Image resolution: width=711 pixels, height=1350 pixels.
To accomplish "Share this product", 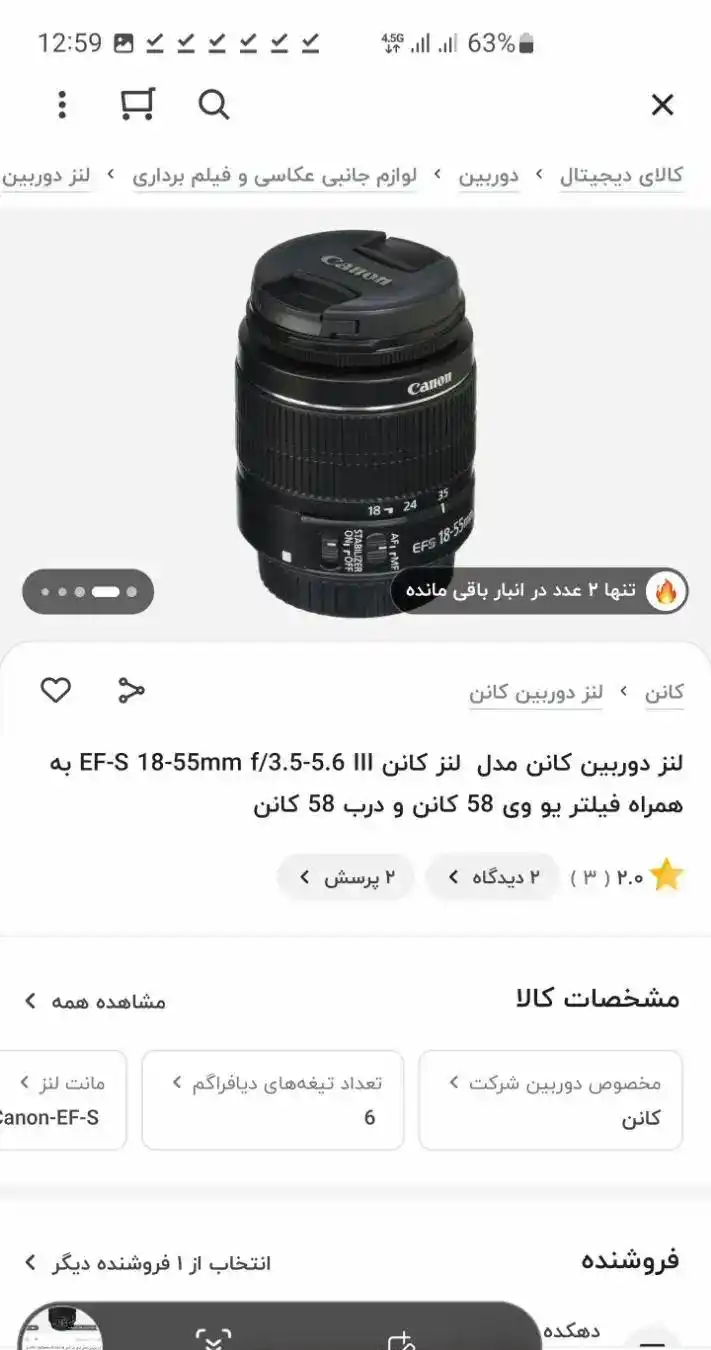I will click(x=131, y=690).
